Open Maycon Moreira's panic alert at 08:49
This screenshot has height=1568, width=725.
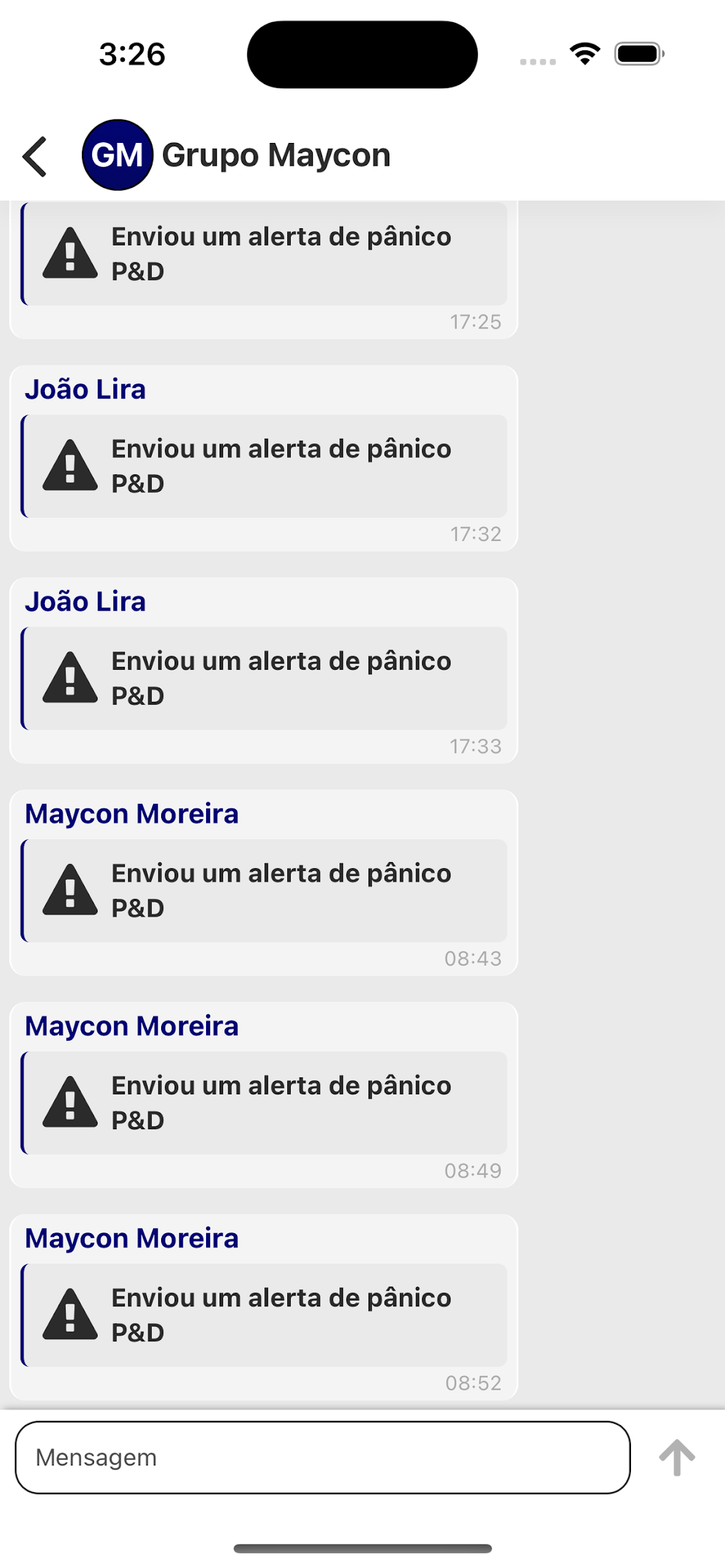pyautogui.click(x=264, y=1102)
